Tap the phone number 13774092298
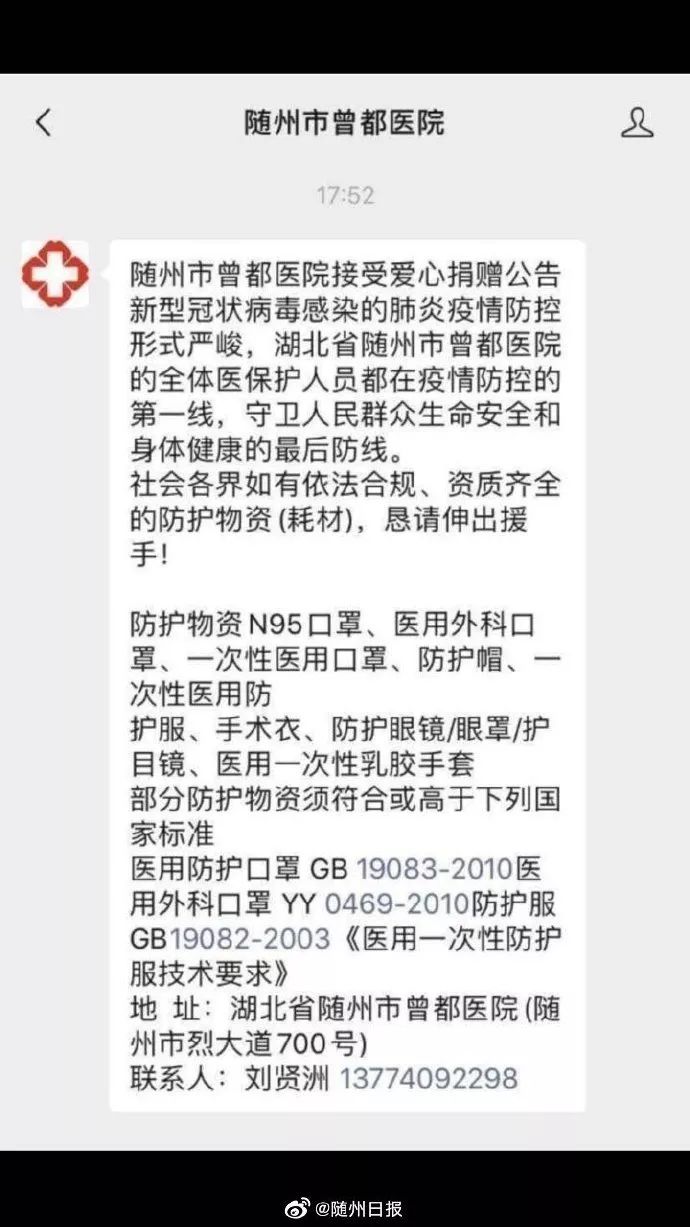 point(429,1079)
